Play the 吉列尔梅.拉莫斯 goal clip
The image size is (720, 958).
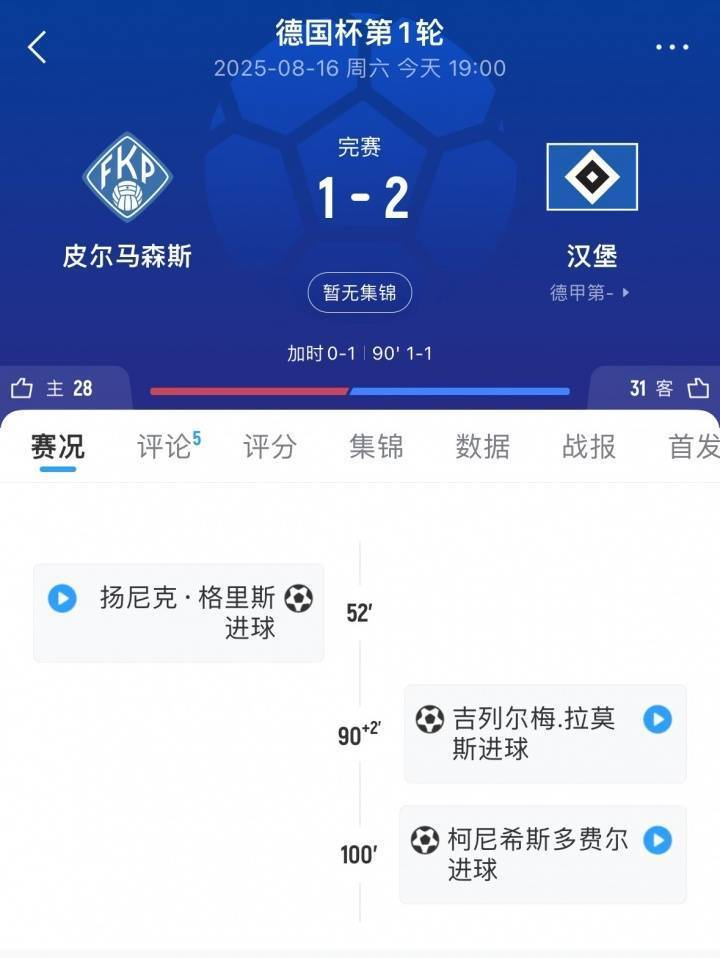(658, 721)
